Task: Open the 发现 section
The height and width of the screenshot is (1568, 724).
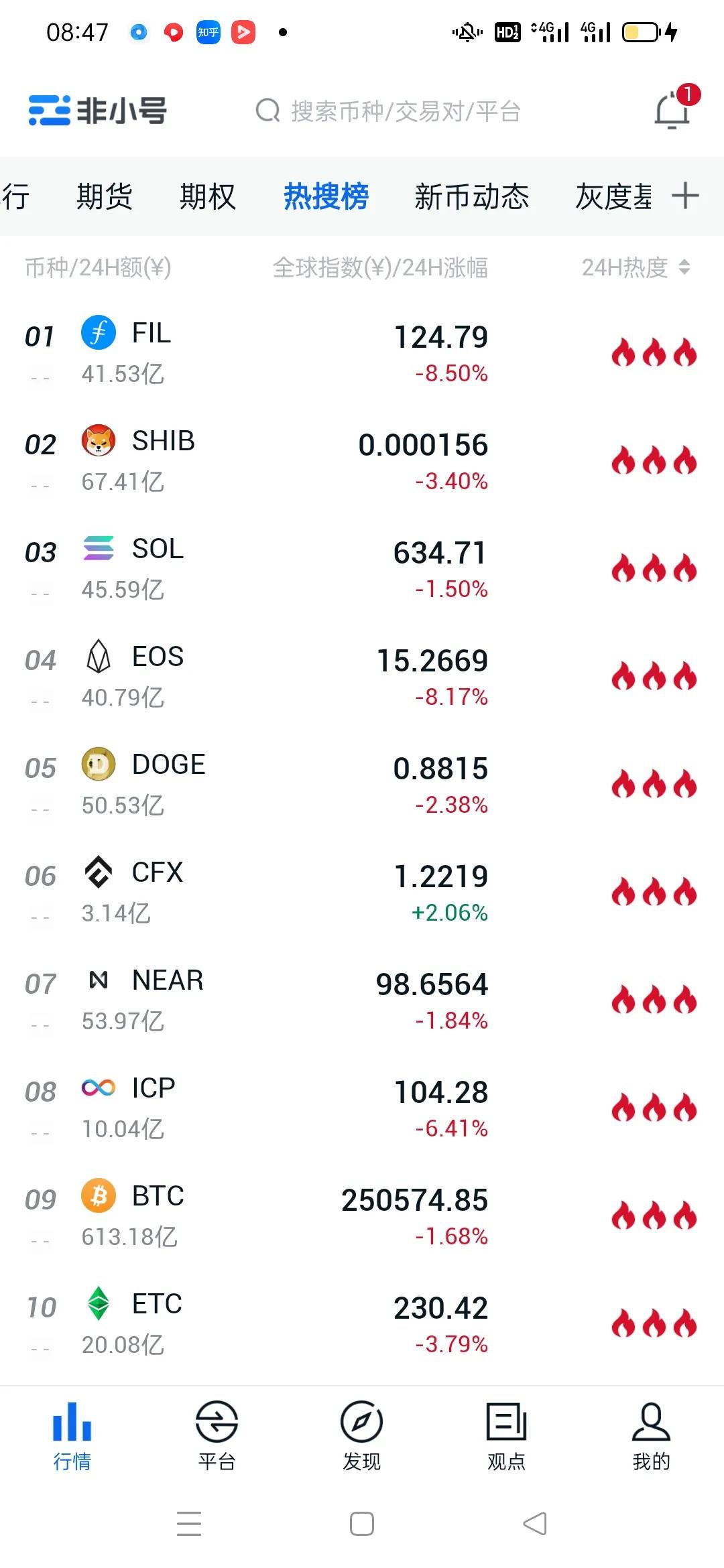Action: (361, 1435)
